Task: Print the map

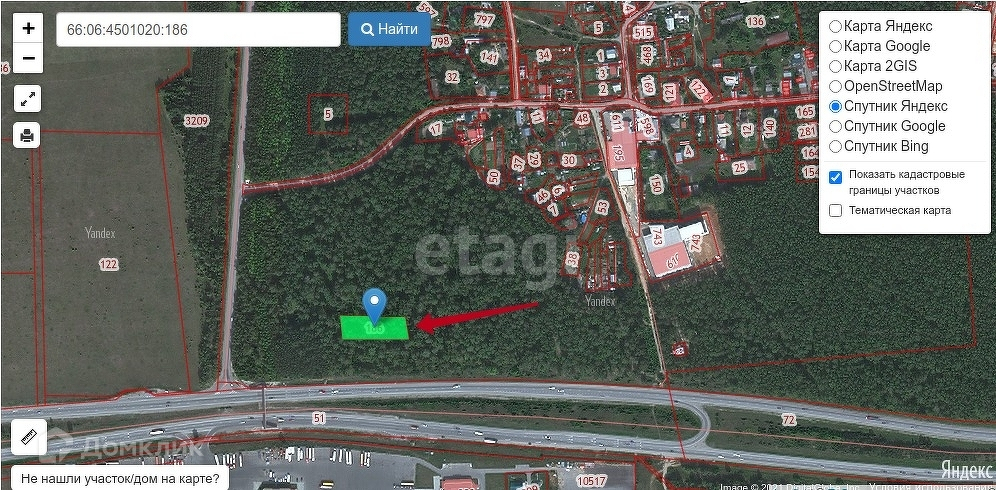Action: [x=28, y=135]
